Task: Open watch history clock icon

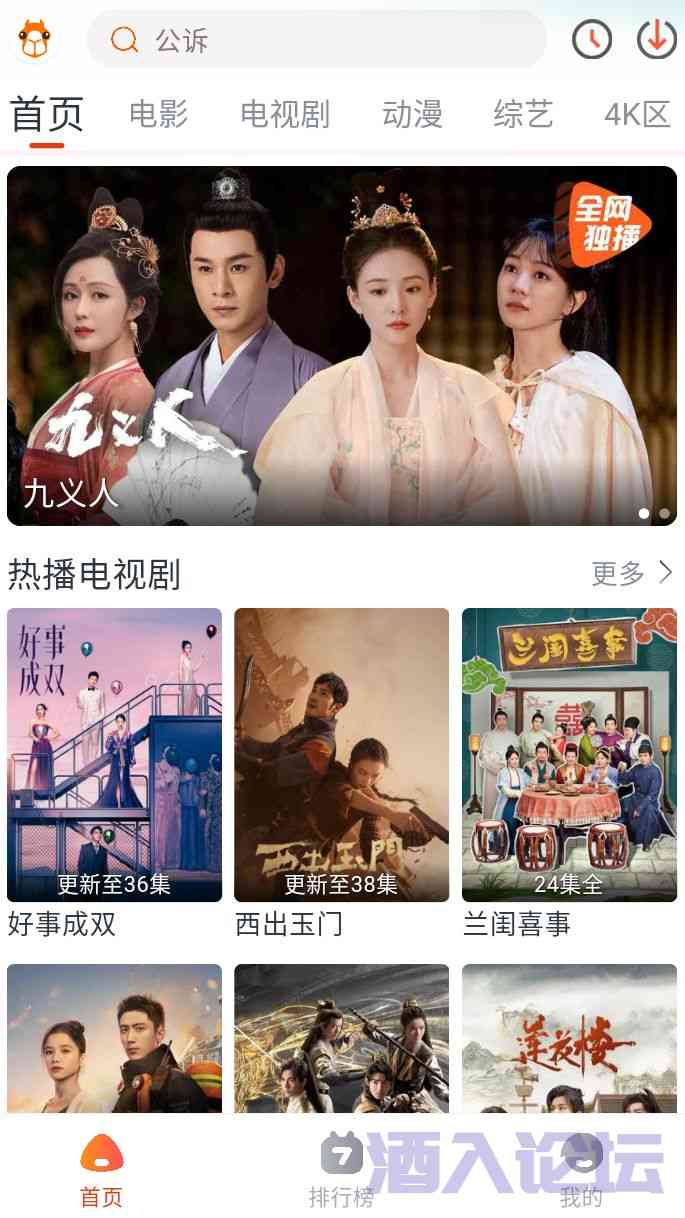Action: pos(591,40)
